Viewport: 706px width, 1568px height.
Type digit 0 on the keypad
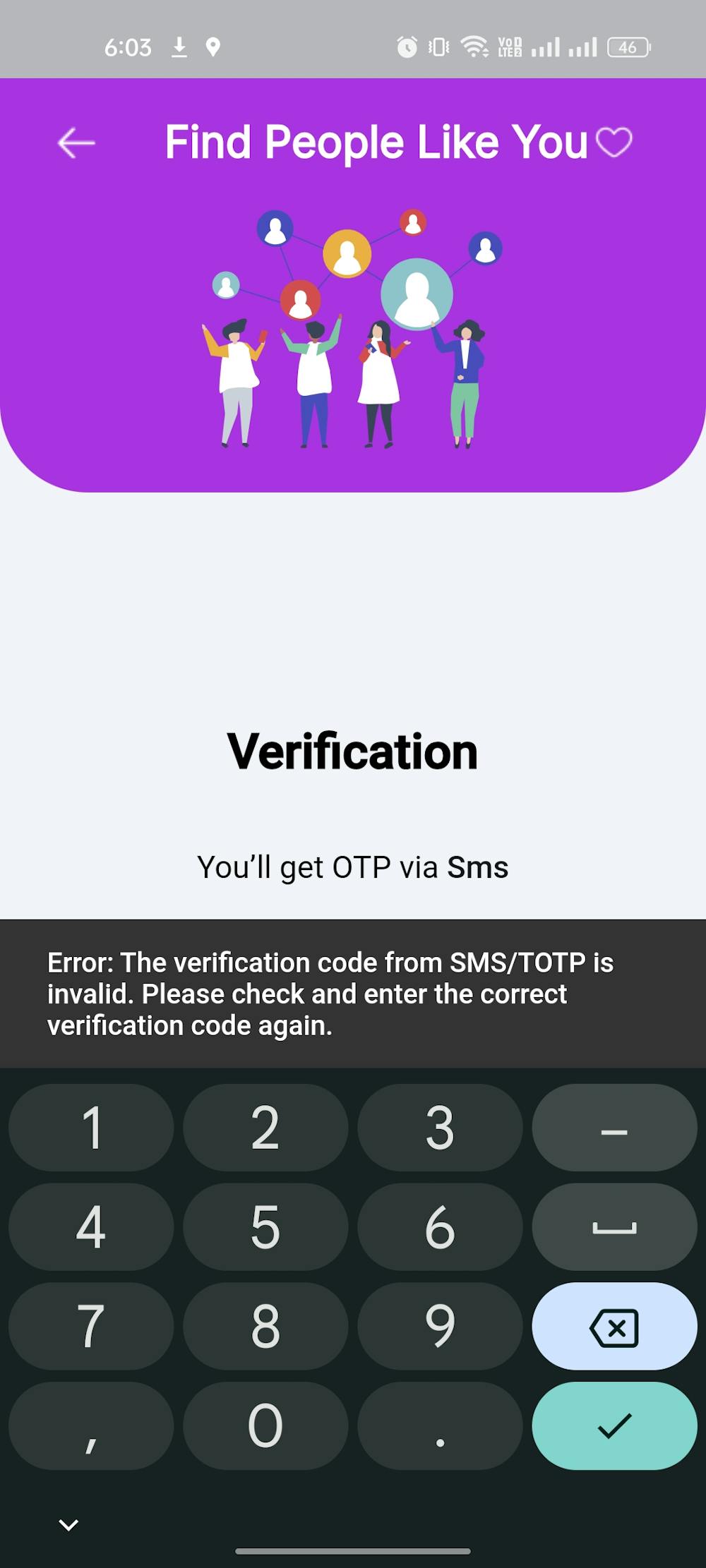265,1426
